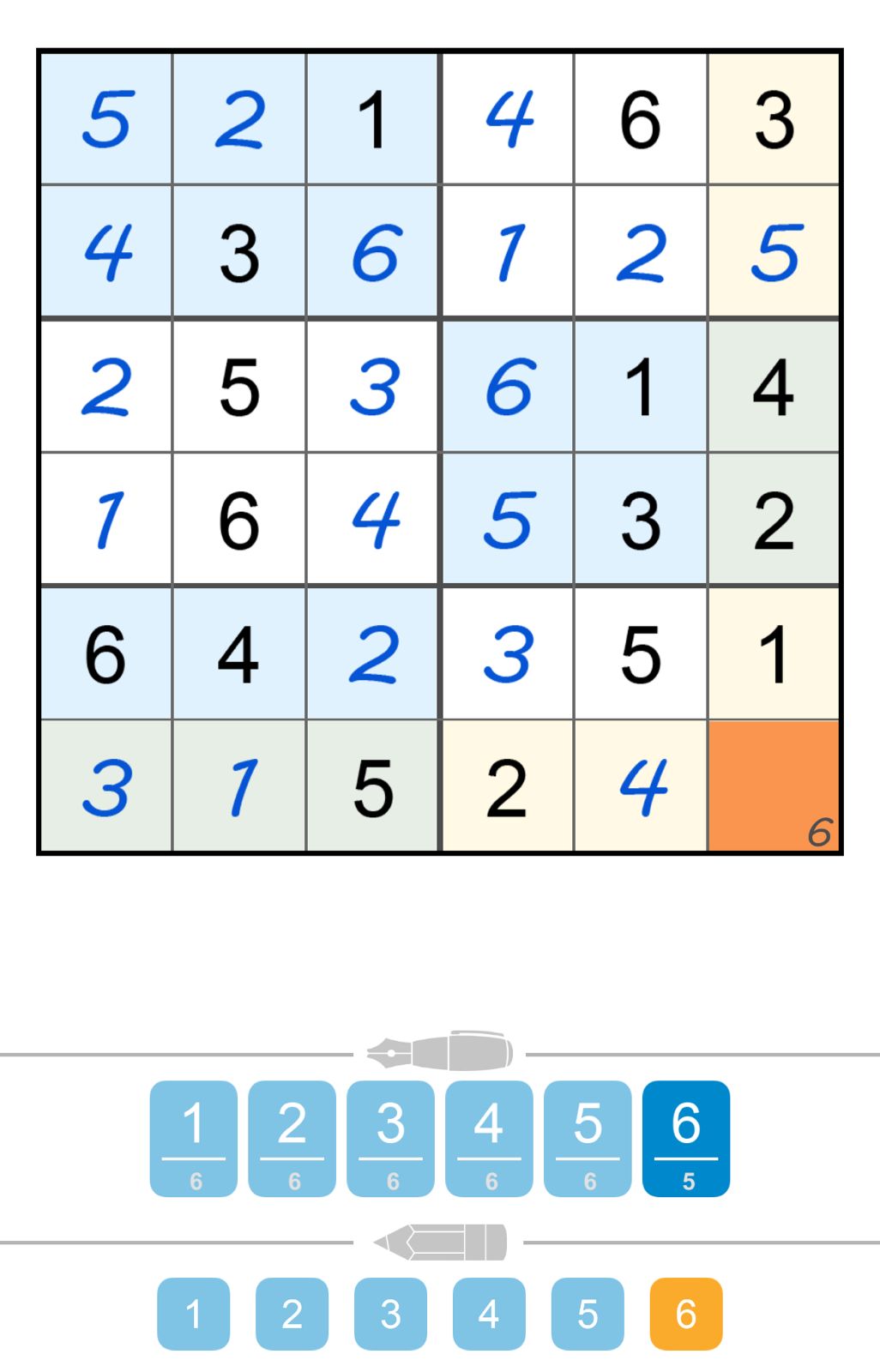Select pencil mark 5 in notes row
This screenshot has width=880, height=1372.
point(588,1313)
